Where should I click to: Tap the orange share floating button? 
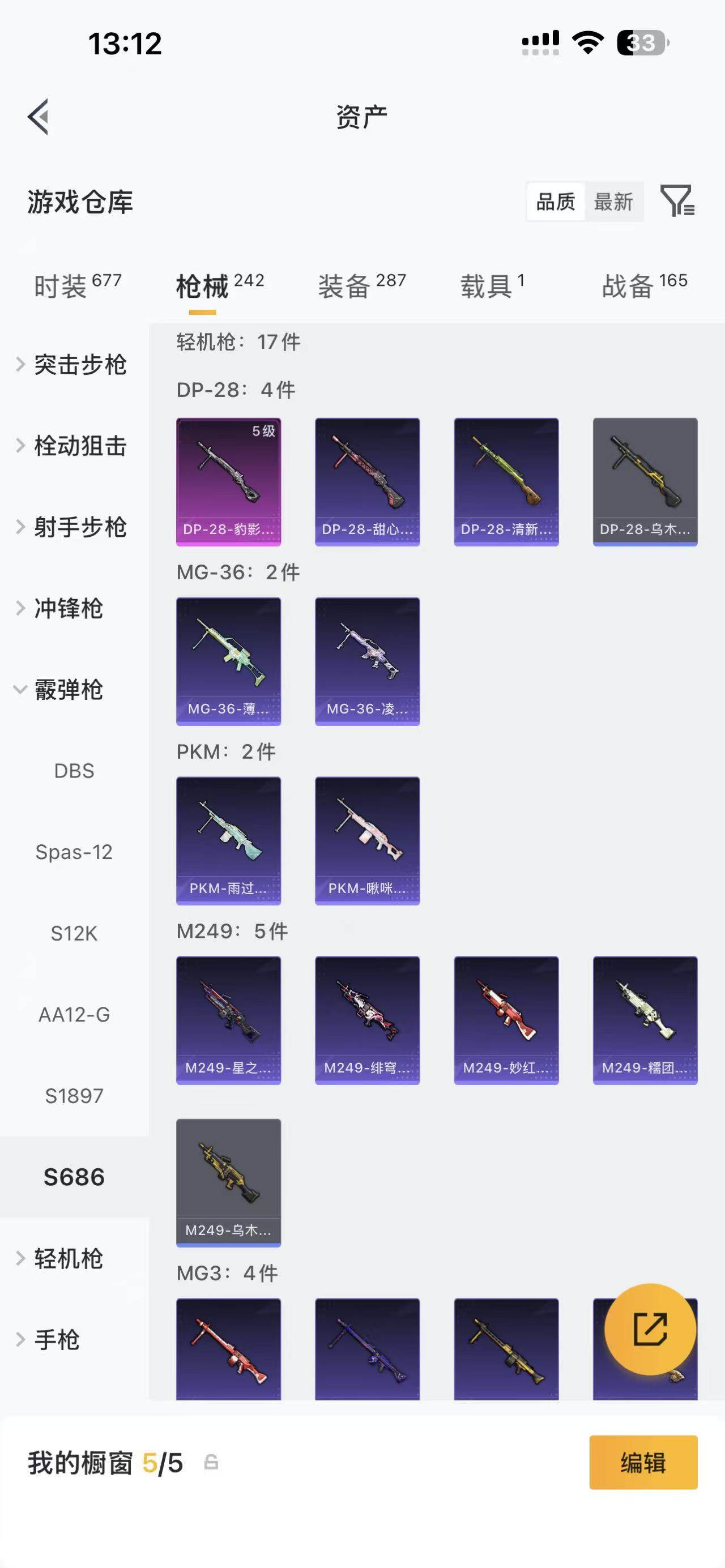point(650,1329)
